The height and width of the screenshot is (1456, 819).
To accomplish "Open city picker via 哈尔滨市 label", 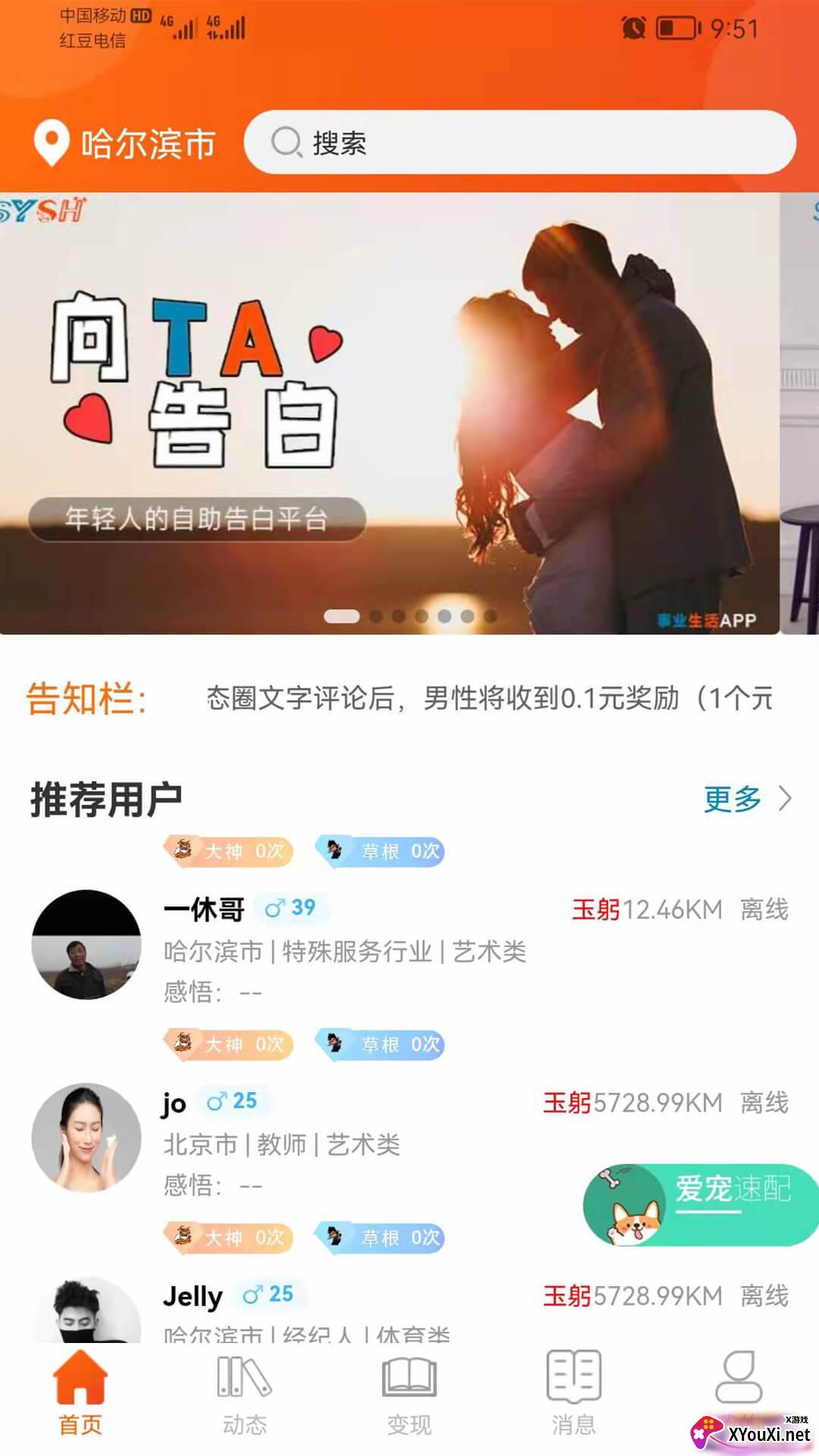I will [149, 142].
